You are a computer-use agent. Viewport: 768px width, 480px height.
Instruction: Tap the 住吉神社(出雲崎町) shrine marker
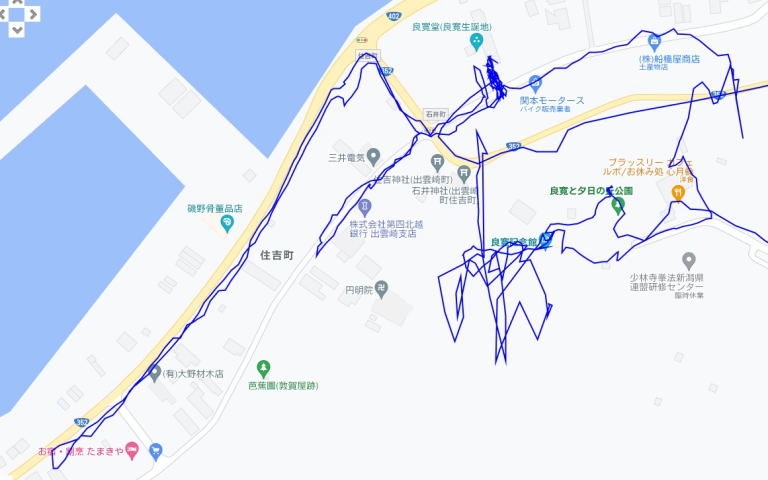click(438, 162)
